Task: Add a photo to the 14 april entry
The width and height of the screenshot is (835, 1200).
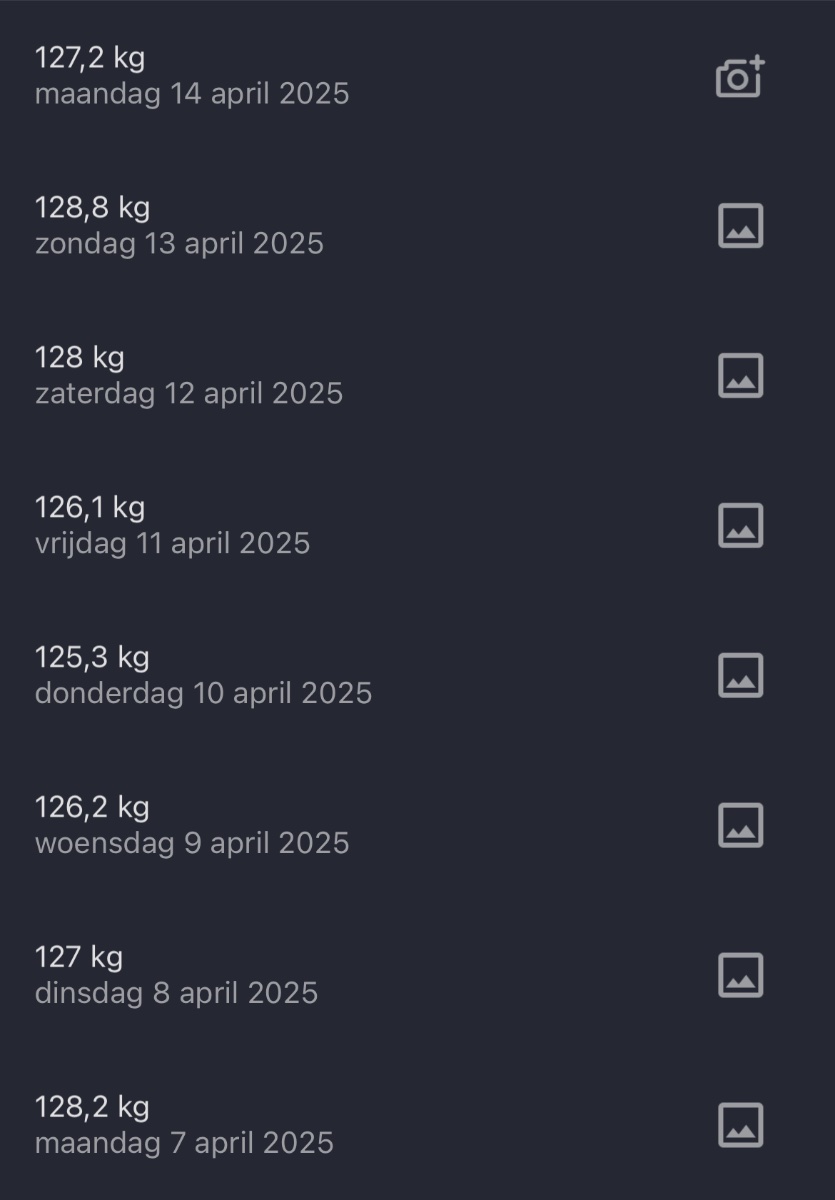Action: point(740,77)
